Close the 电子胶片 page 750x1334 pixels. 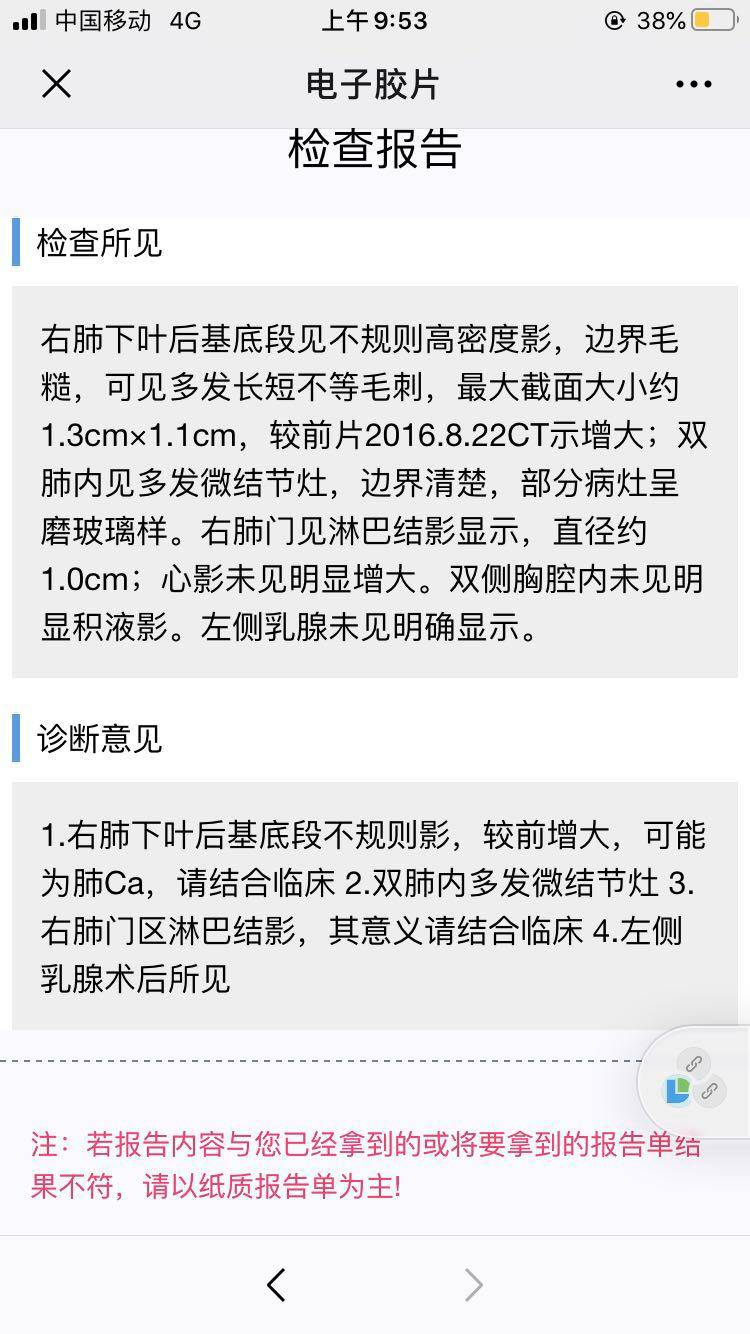click(x=56, y=84)
